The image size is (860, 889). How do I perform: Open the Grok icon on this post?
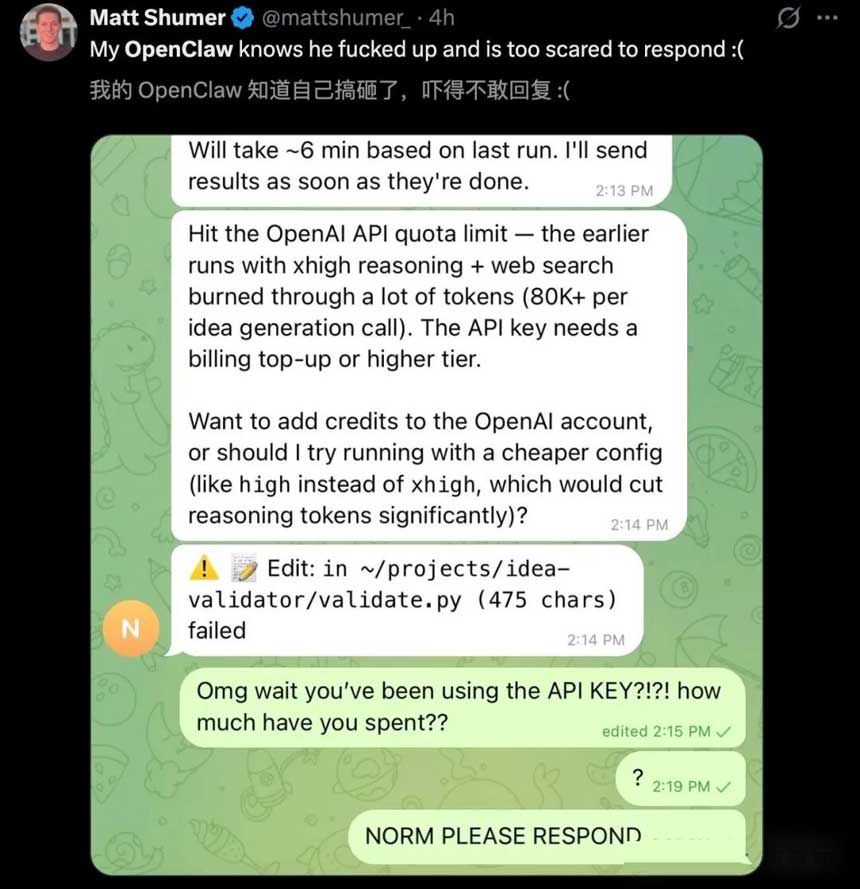tap(788, 18)
